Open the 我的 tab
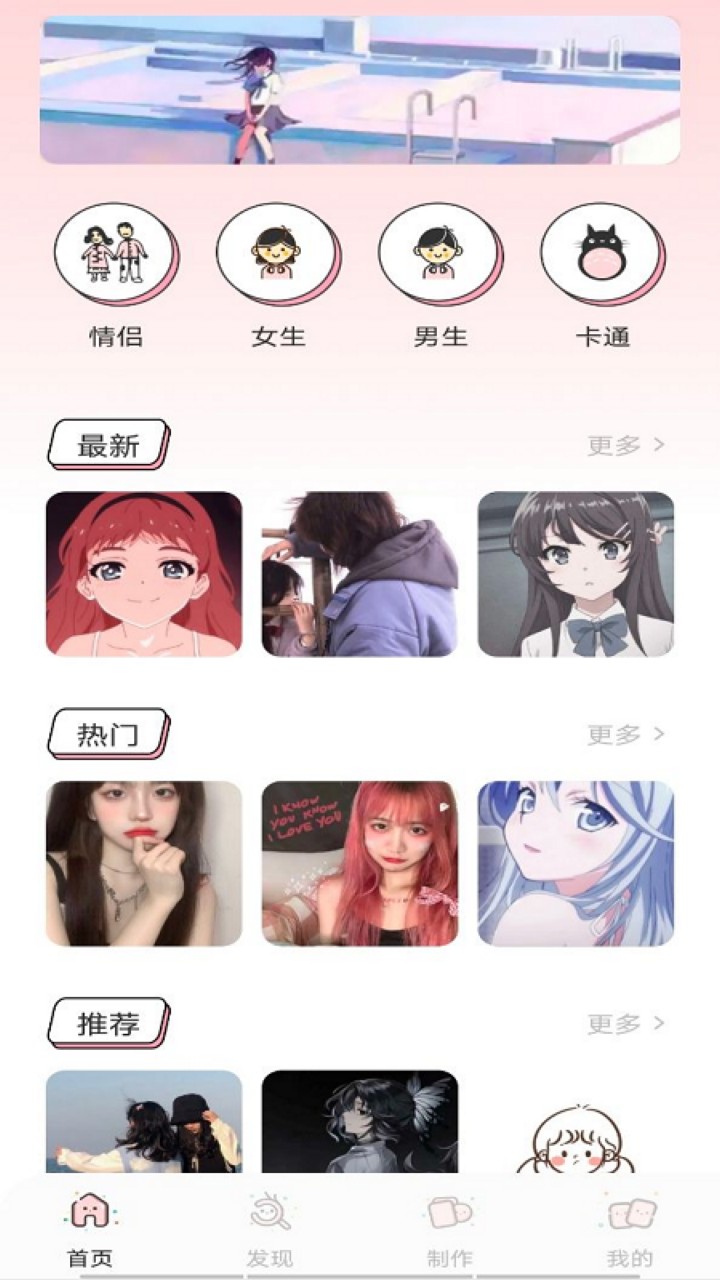Image resolution: width=720 pixels, height=1280 pixels. click(x=630, y=1228)
